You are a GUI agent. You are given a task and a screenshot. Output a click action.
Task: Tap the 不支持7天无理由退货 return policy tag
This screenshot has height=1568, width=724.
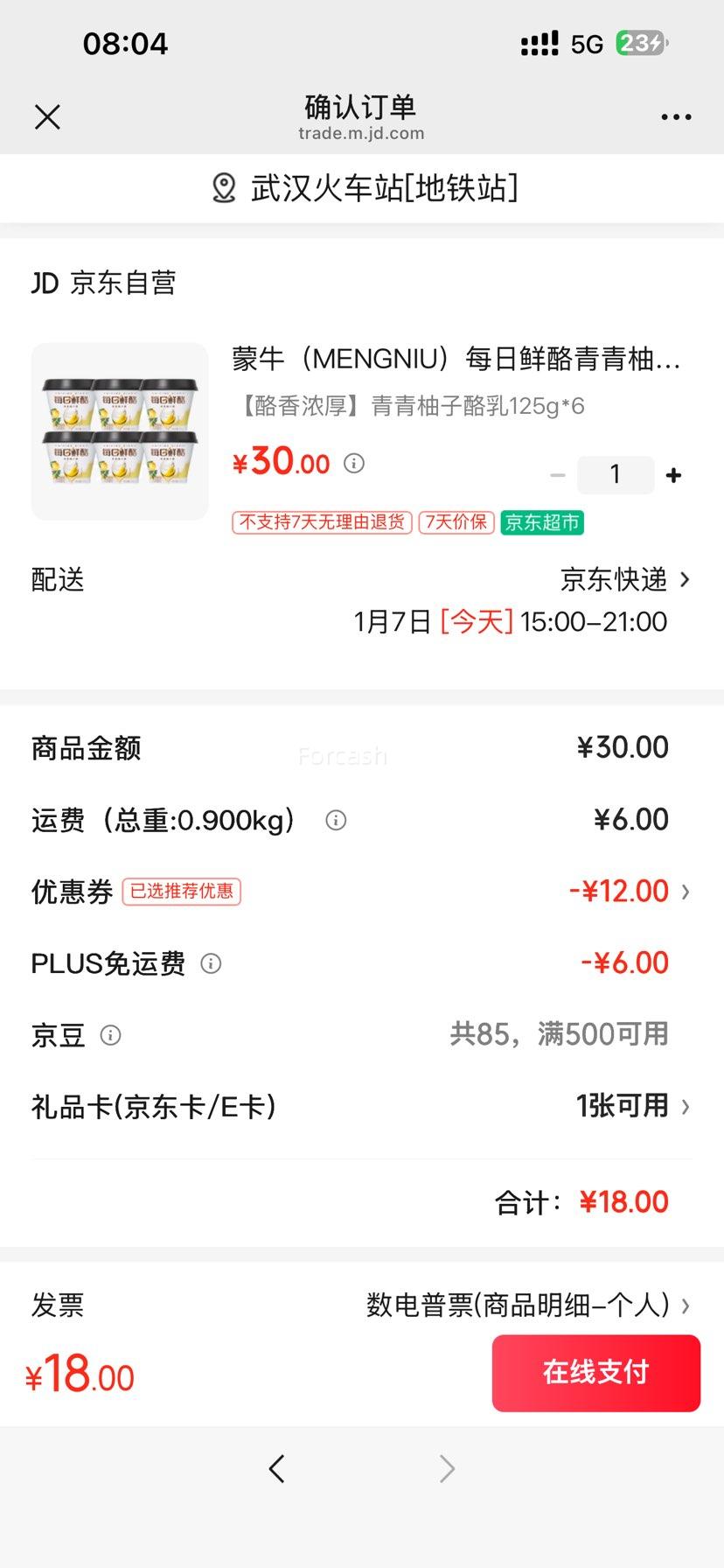click(x=321, y=522)
